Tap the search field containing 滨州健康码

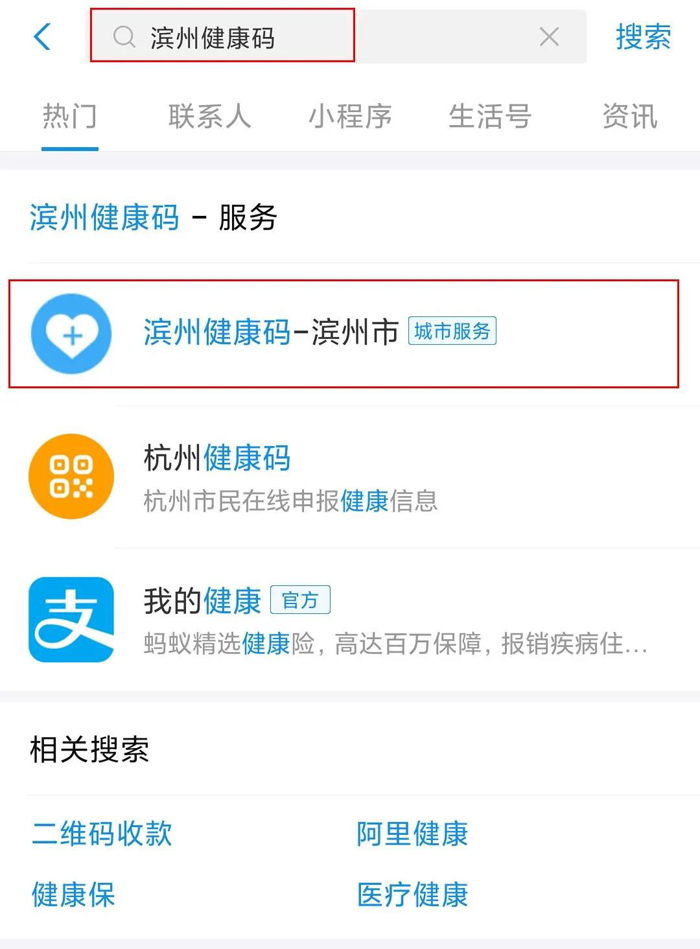pos(300,37)
